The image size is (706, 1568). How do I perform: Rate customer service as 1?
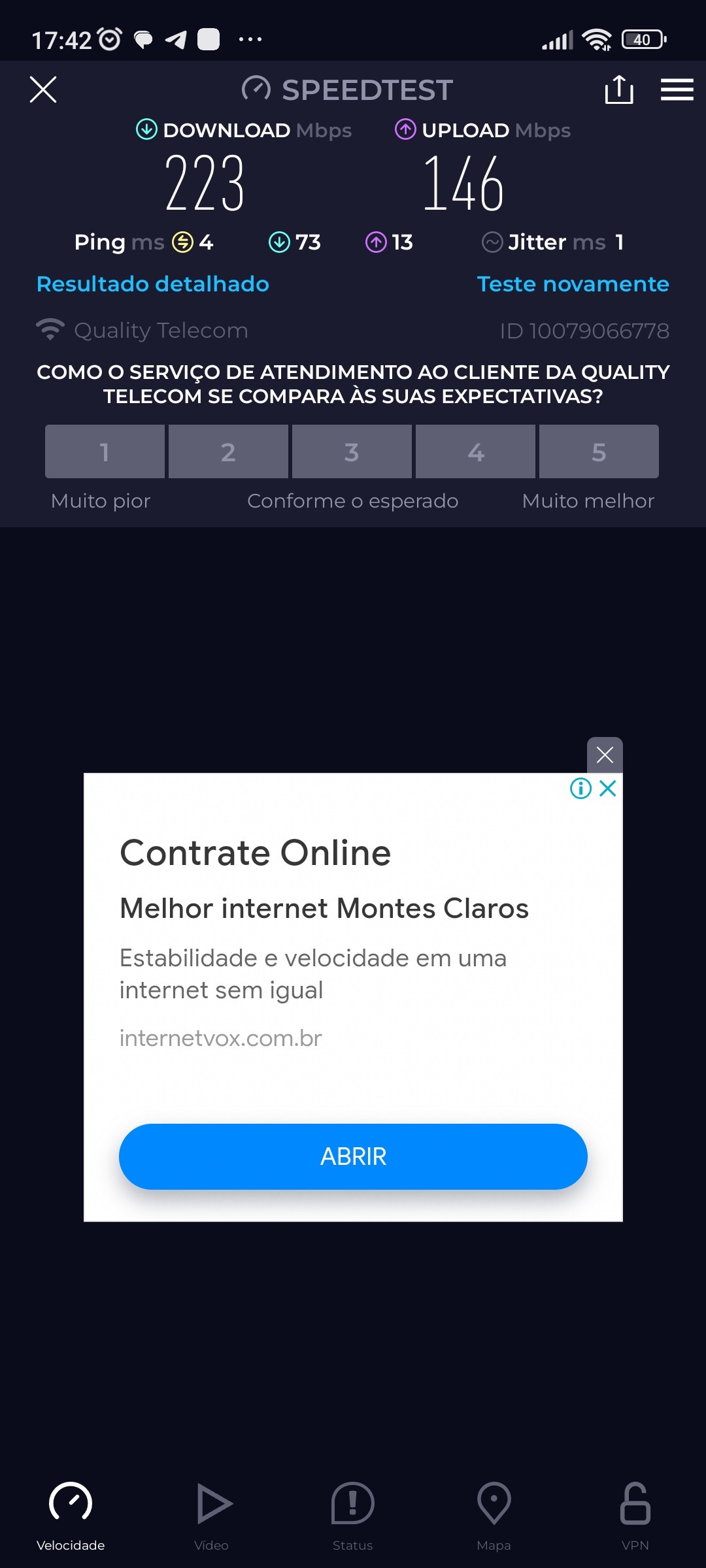pyautogui.click(x=105, y=451)
